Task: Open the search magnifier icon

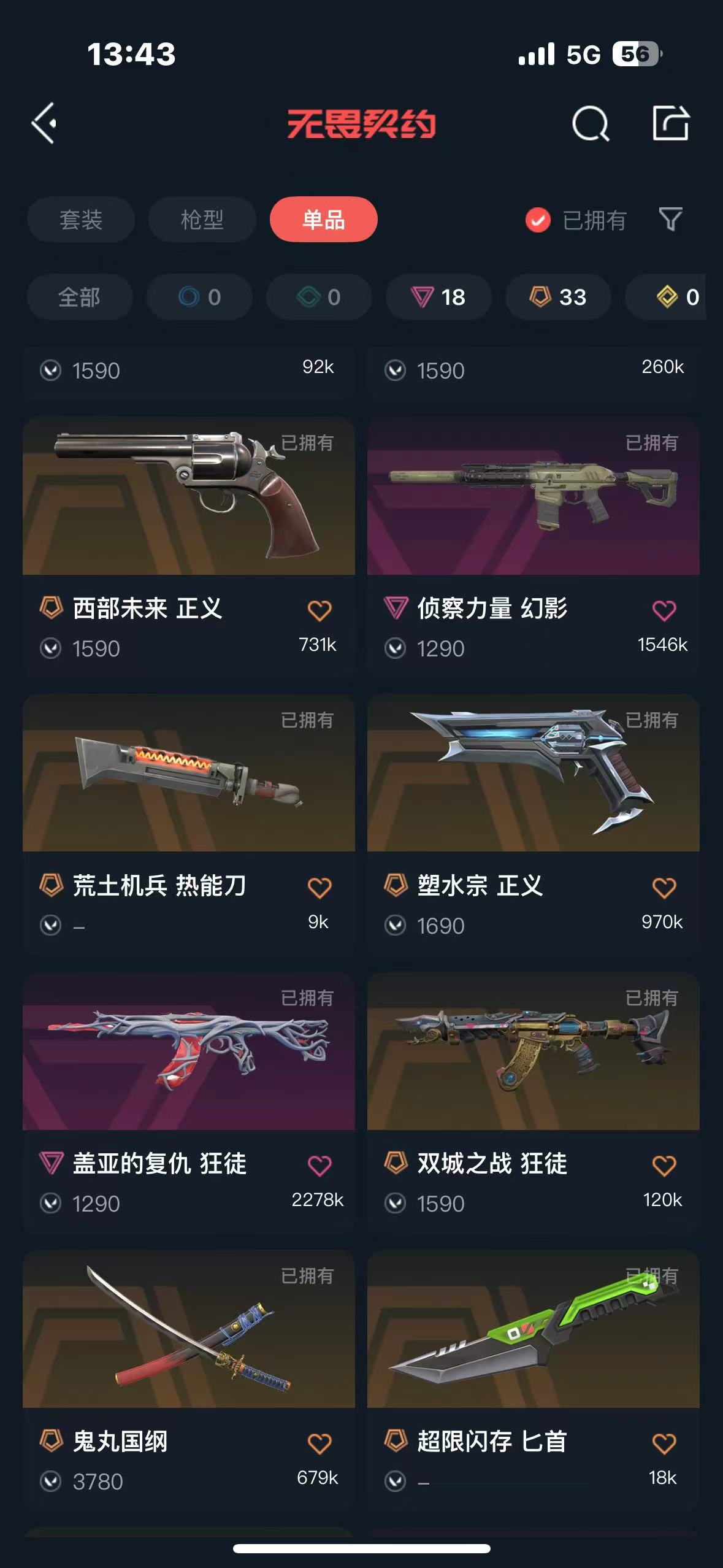Action: 590,123
